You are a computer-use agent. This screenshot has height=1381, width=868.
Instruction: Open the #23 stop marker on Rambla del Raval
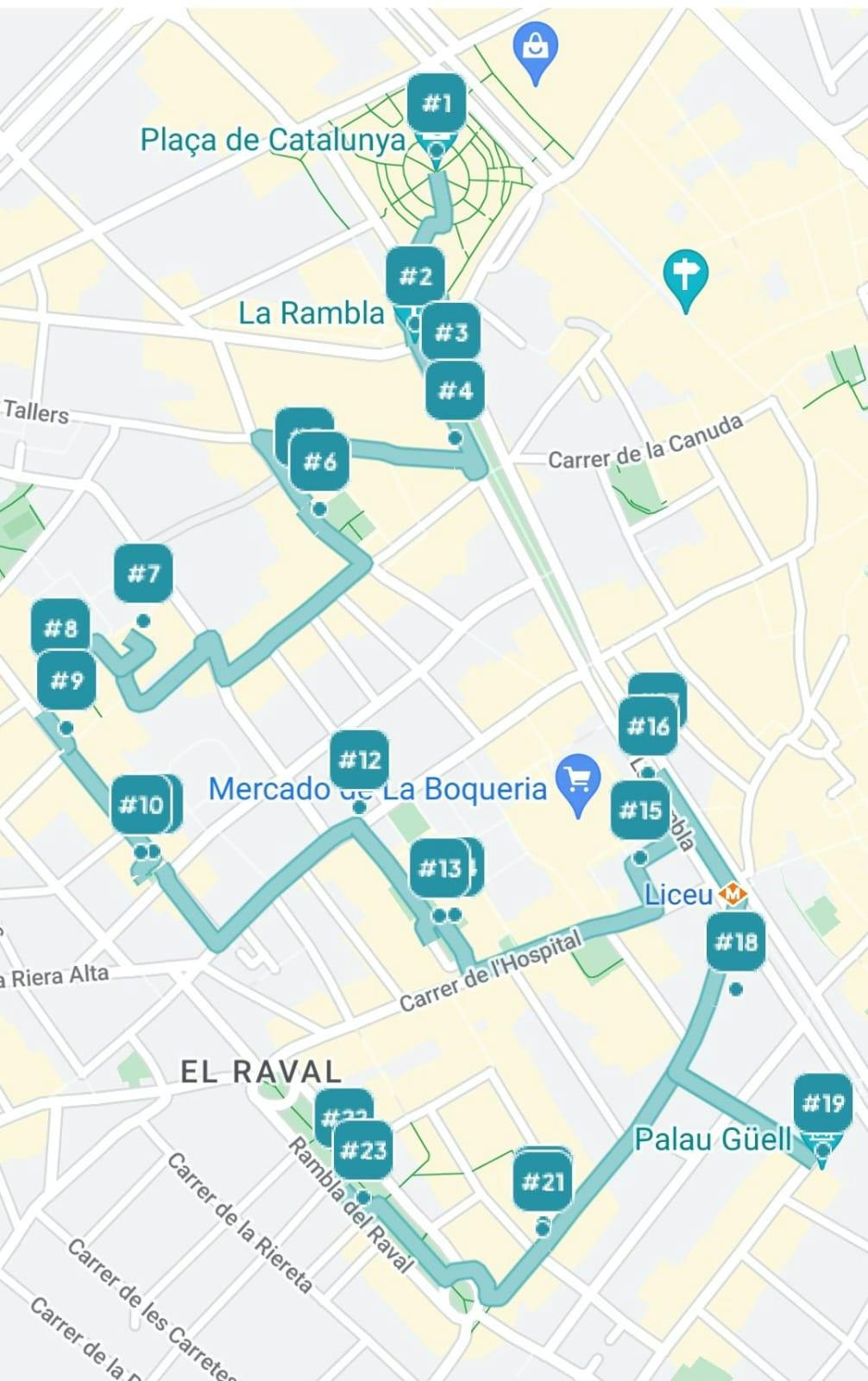click(363, 1150)
